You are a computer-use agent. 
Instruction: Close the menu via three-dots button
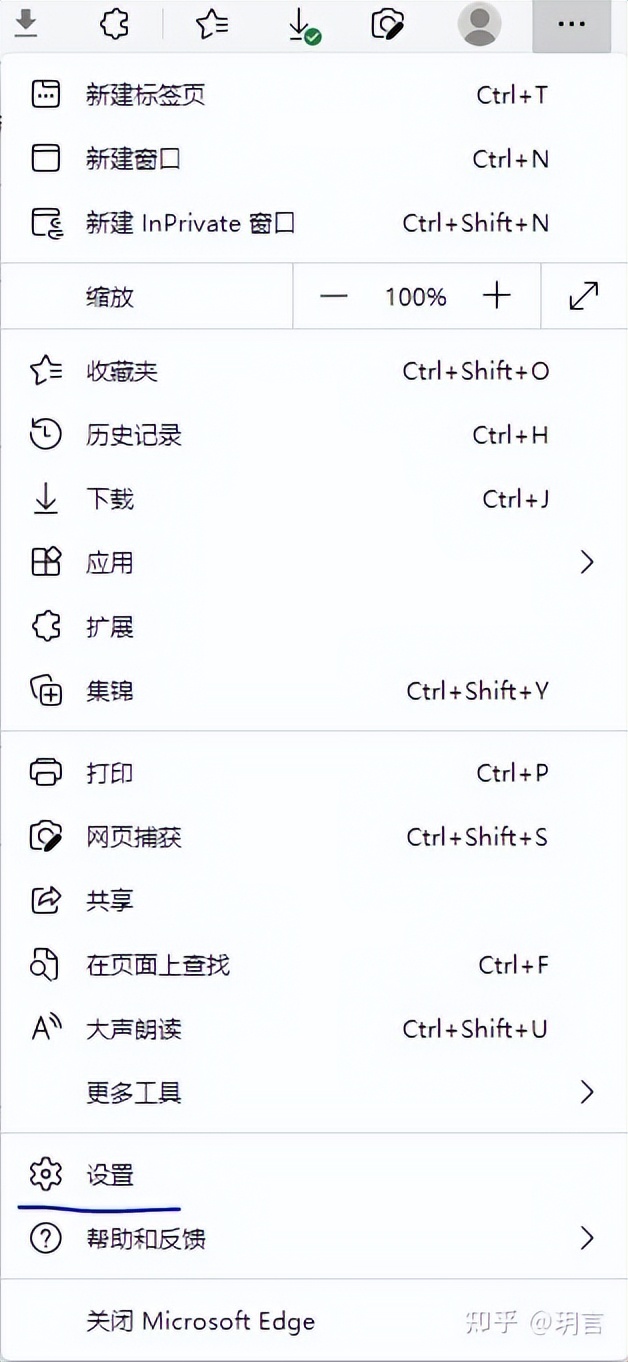point(571,24)
